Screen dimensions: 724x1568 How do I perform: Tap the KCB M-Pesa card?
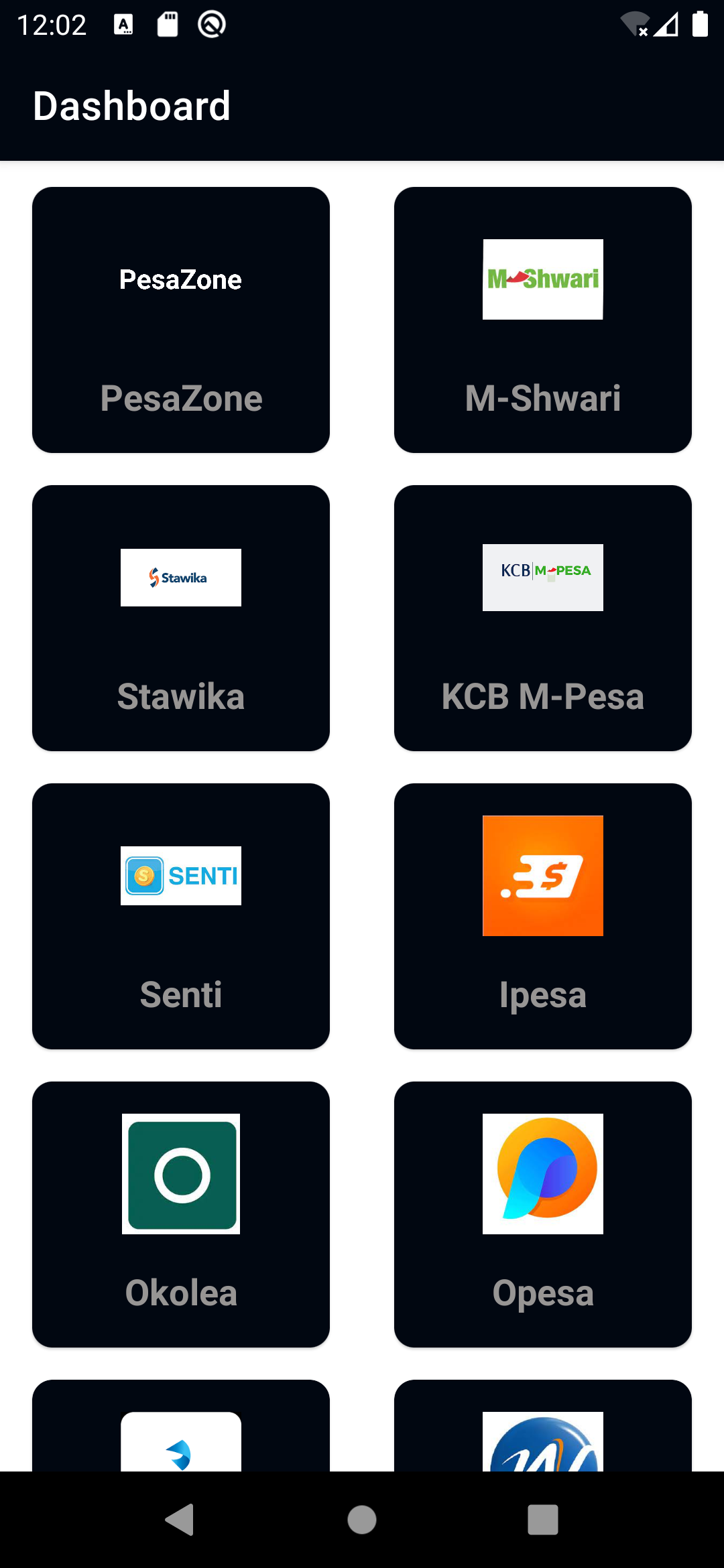pyautogui.click(x=543, y=618)
